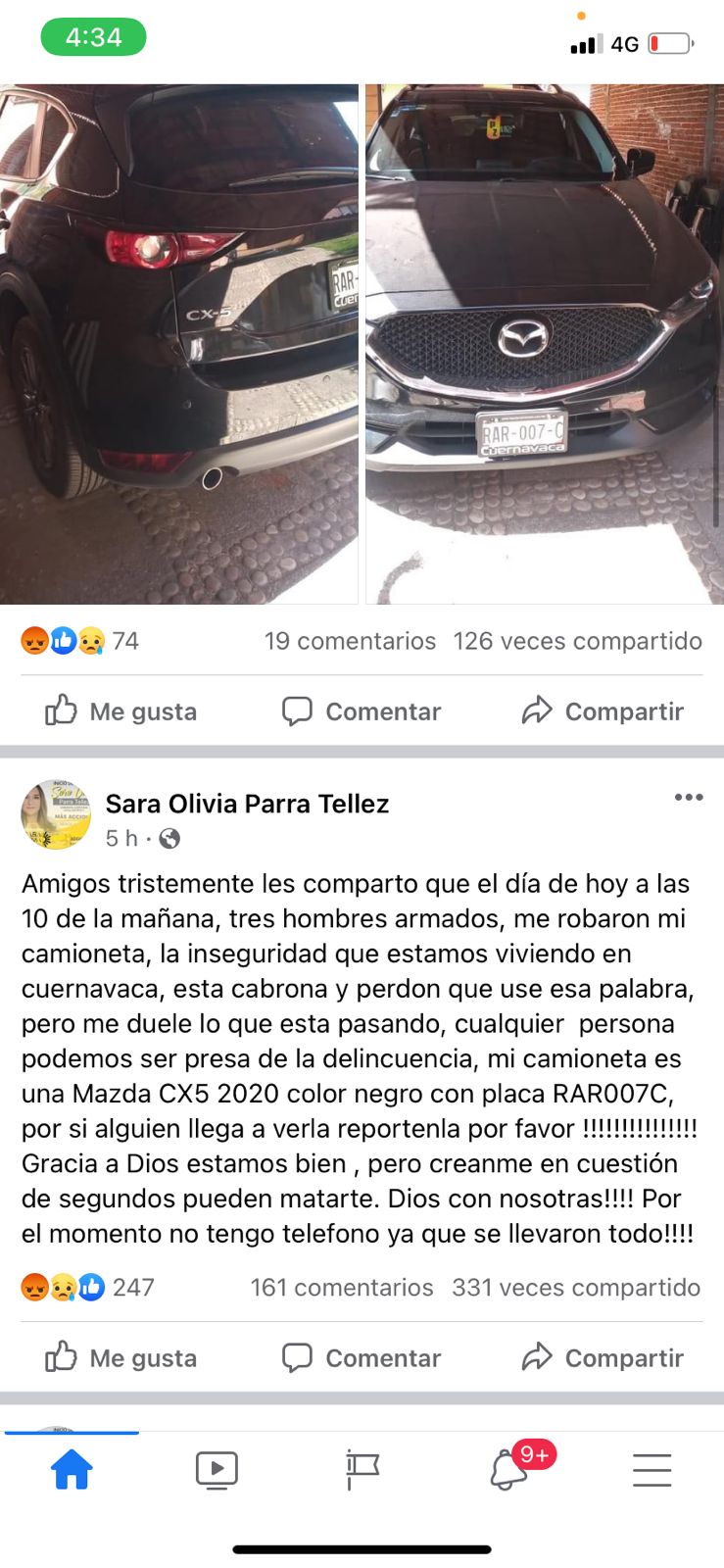Open the rear photo of the Mazda CX-5
The image size is (724, 1568).
(178, 343)
